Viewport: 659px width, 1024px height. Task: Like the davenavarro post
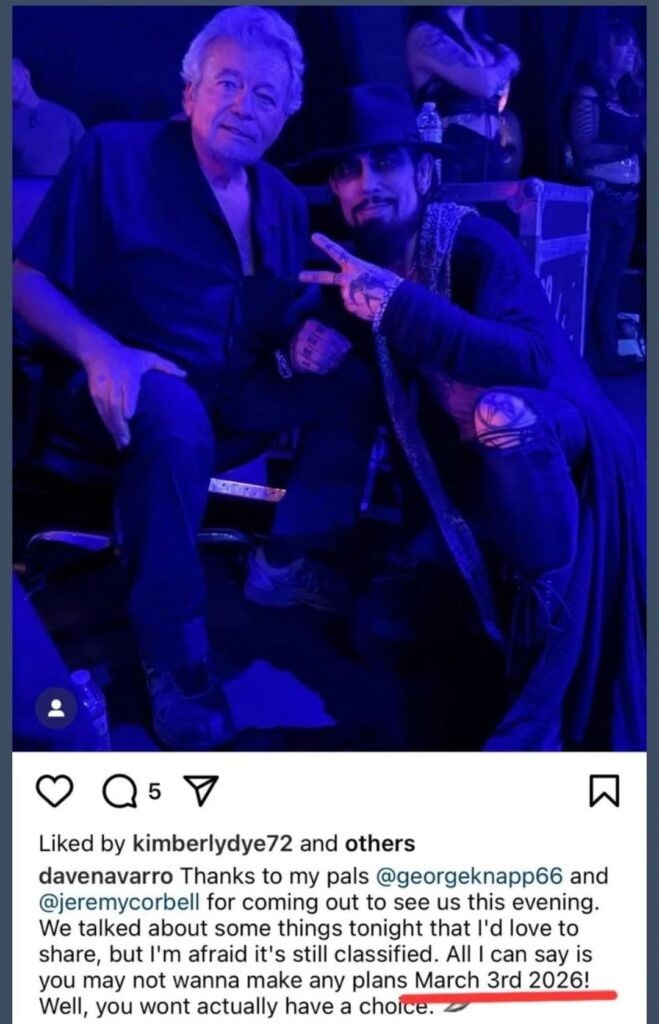[56, 793]
